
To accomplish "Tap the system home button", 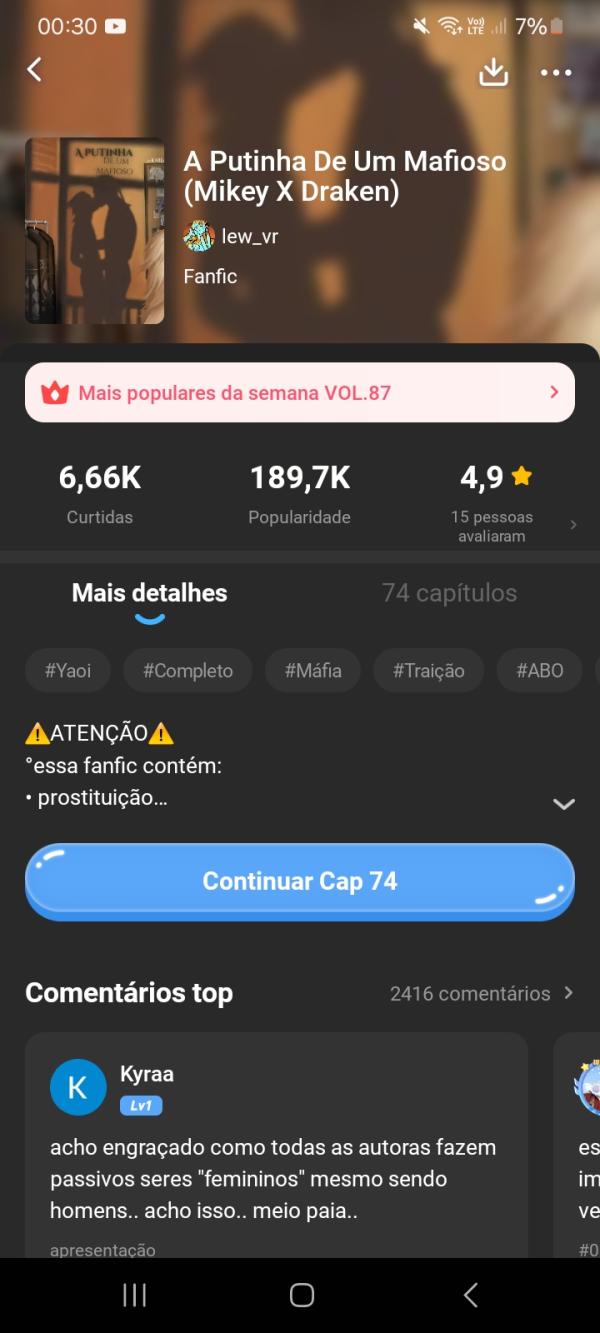I will point(301,1295).
